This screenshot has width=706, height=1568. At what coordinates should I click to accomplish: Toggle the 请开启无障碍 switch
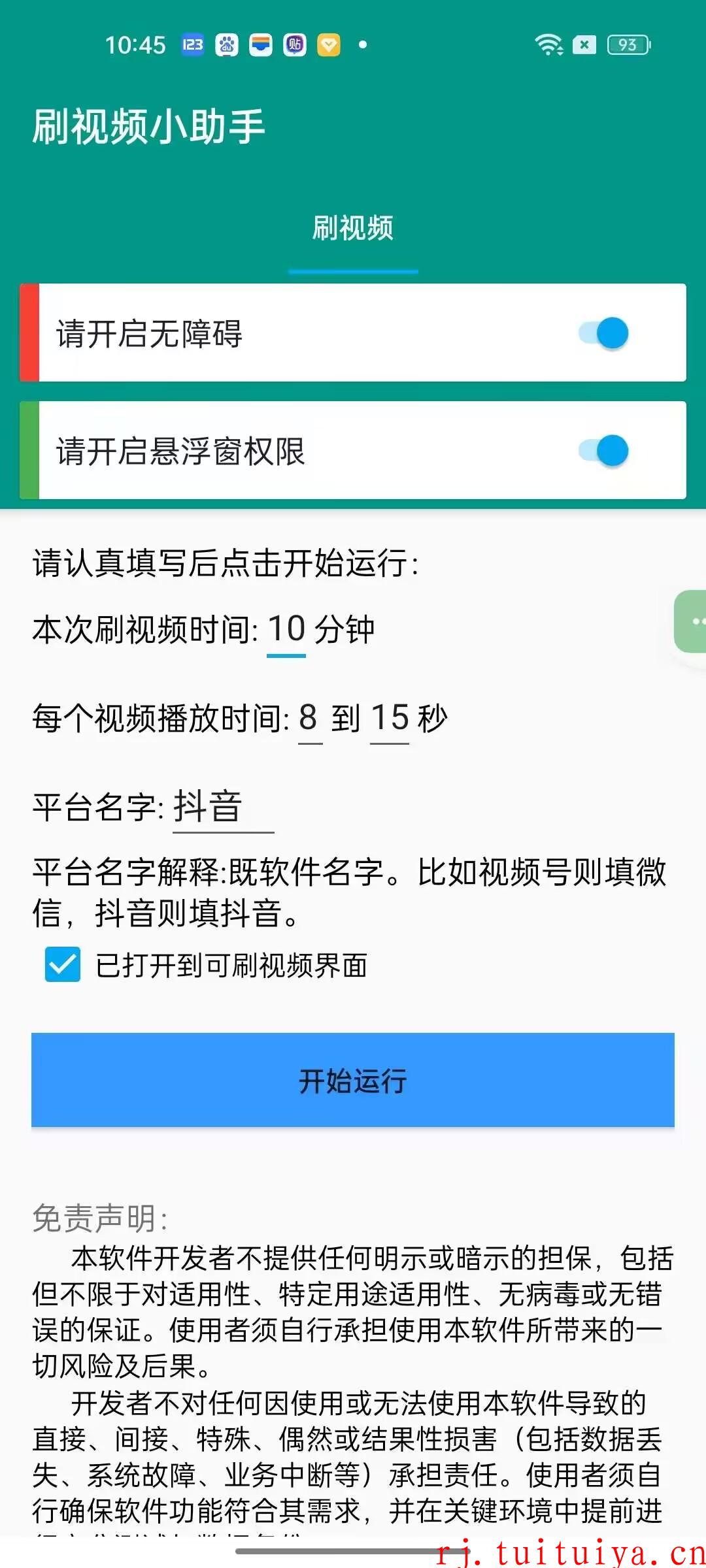(x=603, y=333)
